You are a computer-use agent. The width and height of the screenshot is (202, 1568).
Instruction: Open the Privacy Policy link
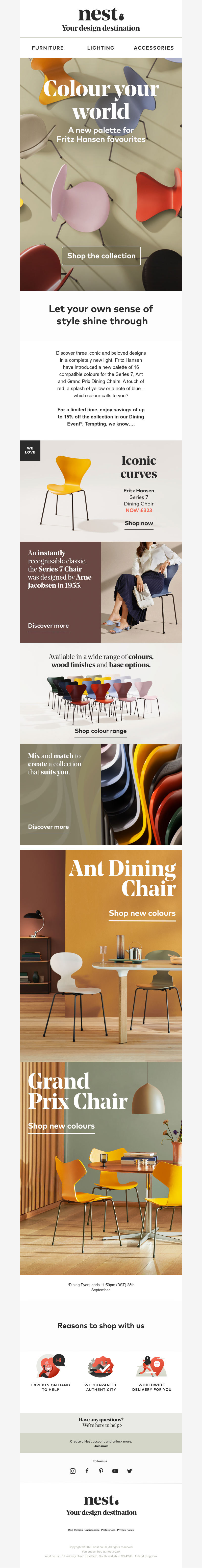coord(125,1530)
